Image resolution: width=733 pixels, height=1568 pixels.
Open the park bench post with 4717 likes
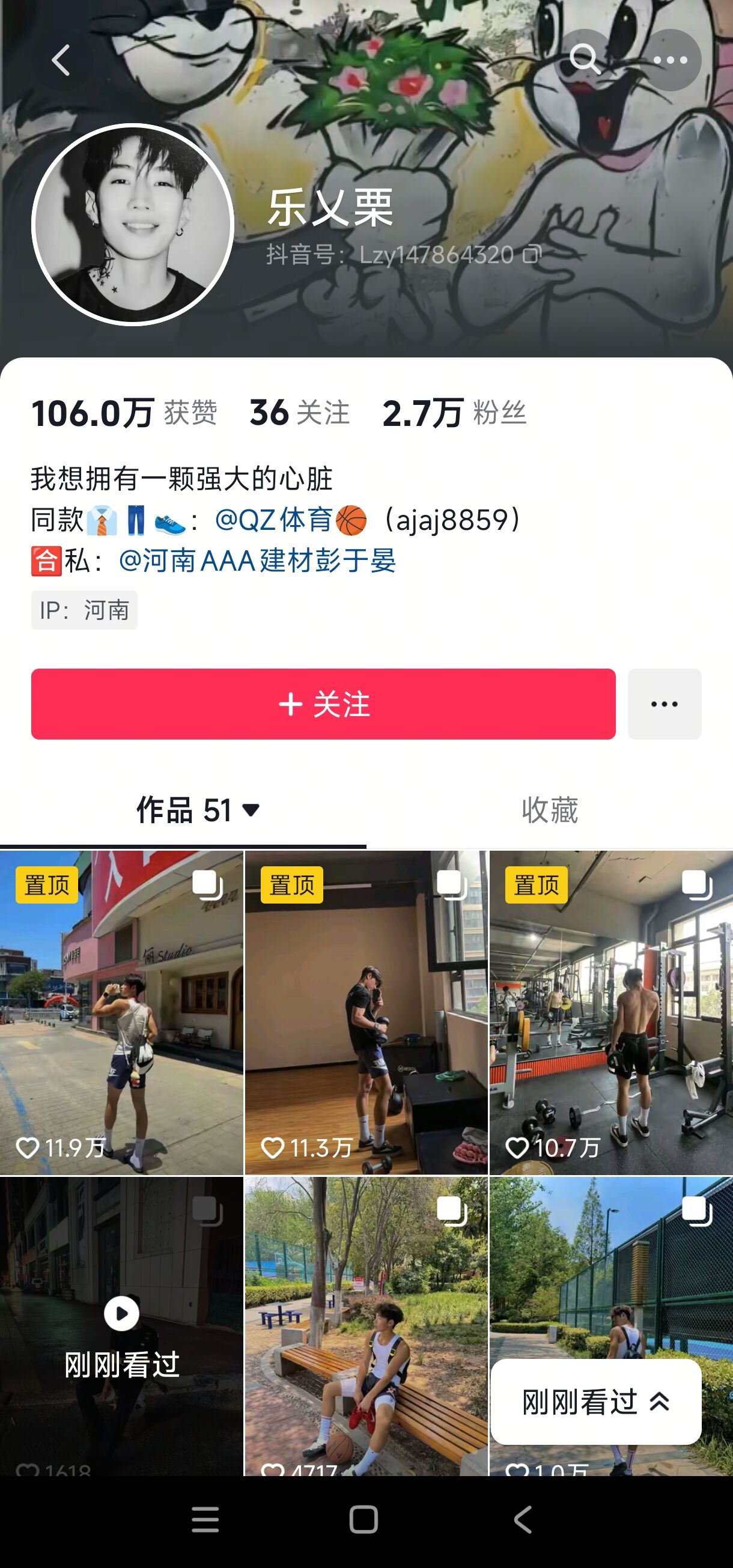tap(366, 1326)
